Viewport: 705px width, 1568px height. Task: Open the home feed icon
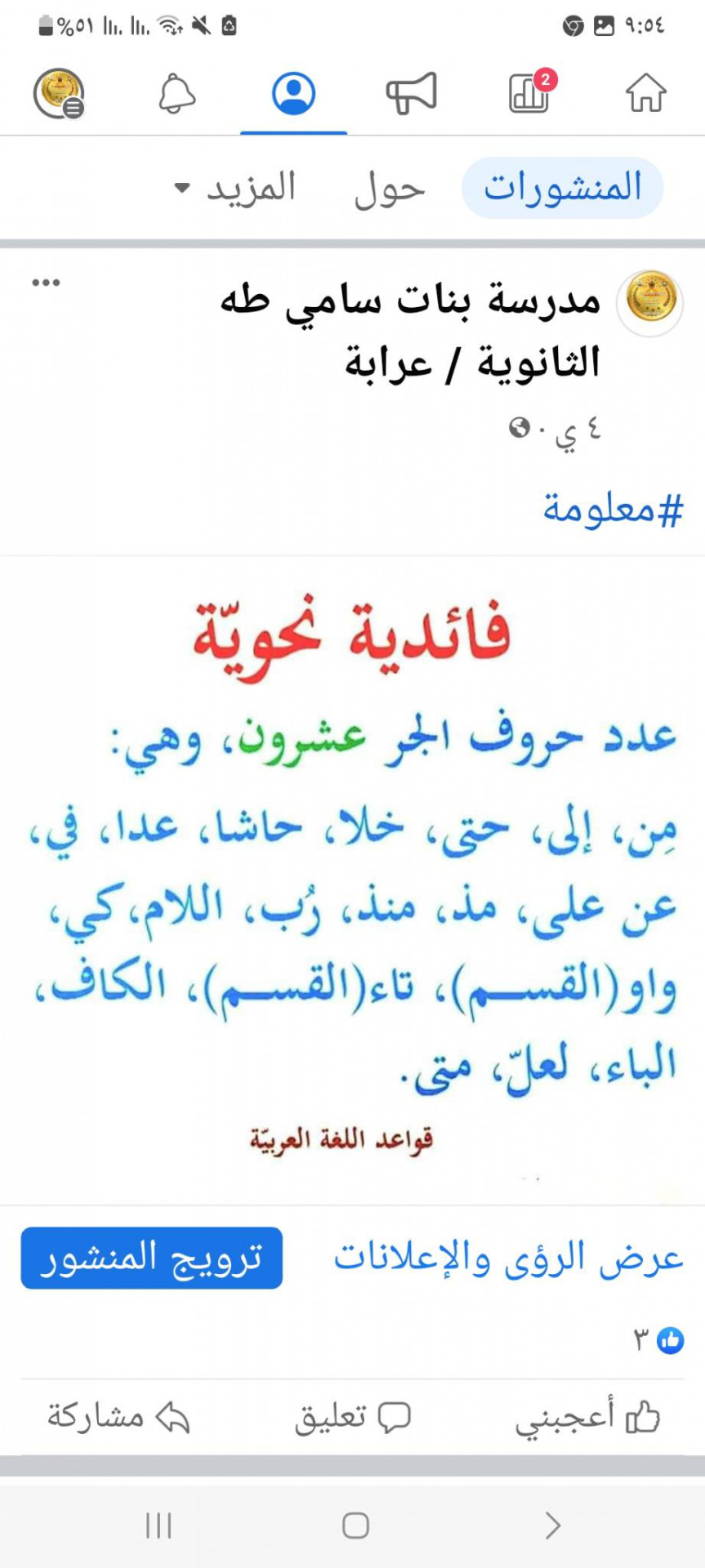pyautogui.click(x=645, y=93)
